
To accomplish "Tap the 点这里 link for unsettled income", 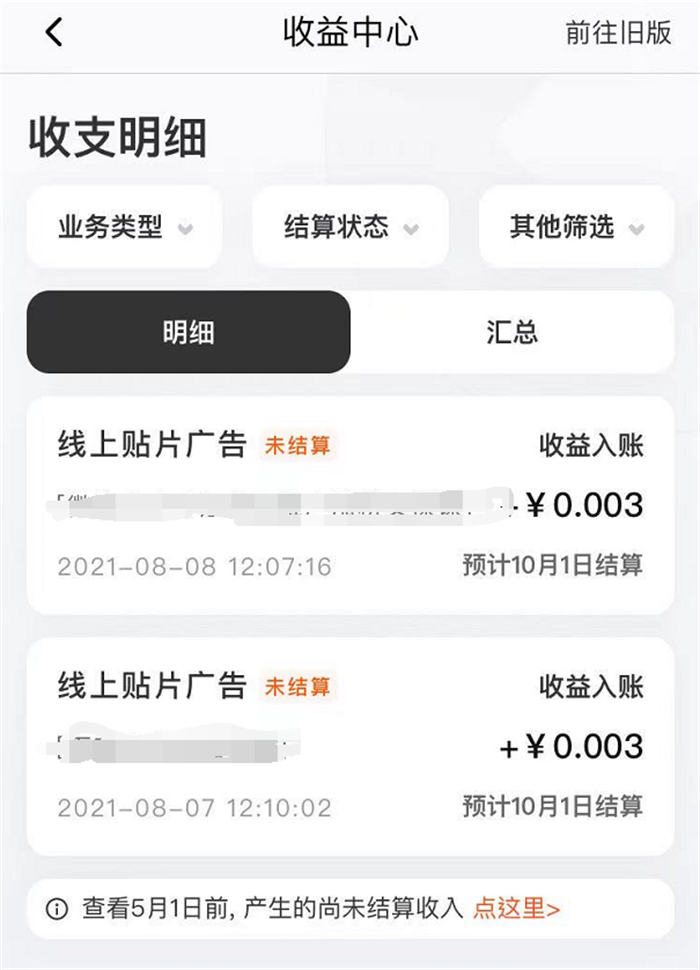I will click(x=516, y=908).
